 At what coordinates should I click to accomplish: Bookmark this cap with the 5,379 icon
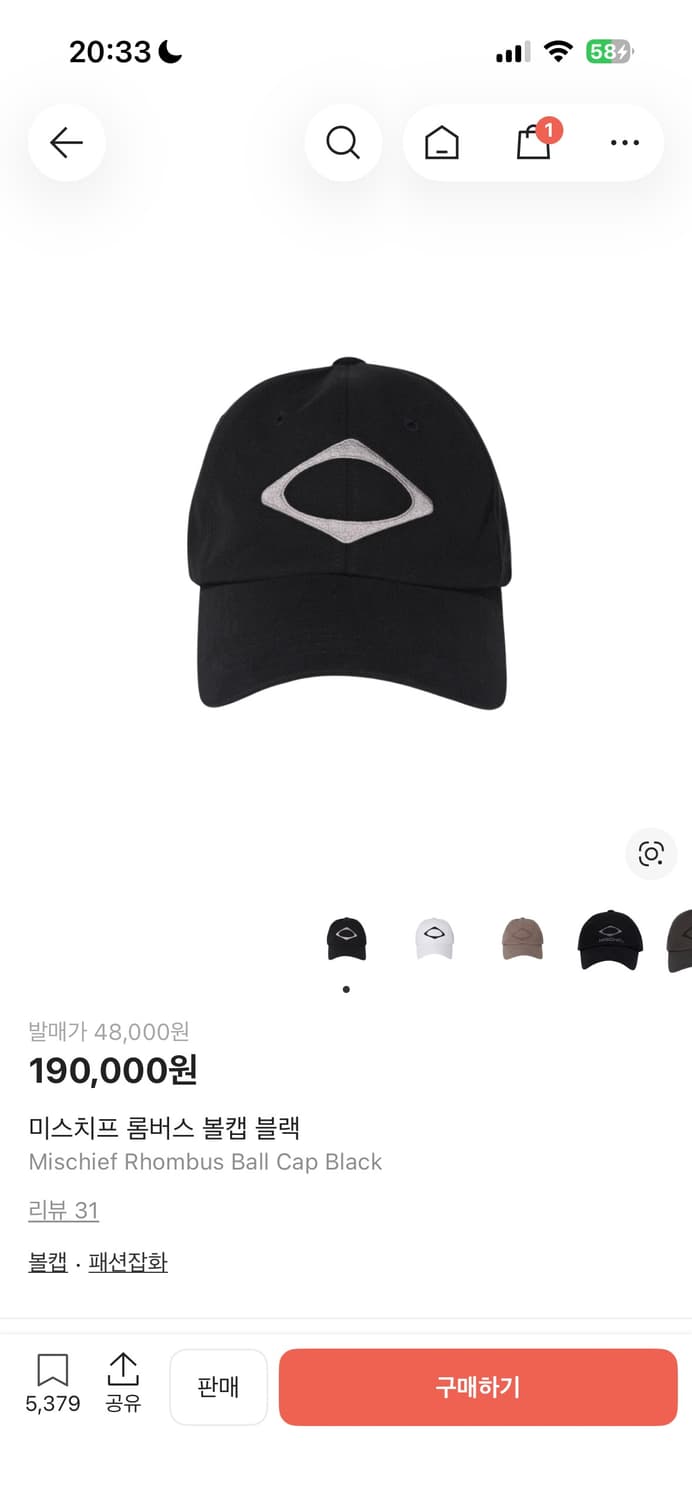point(53,1383)
